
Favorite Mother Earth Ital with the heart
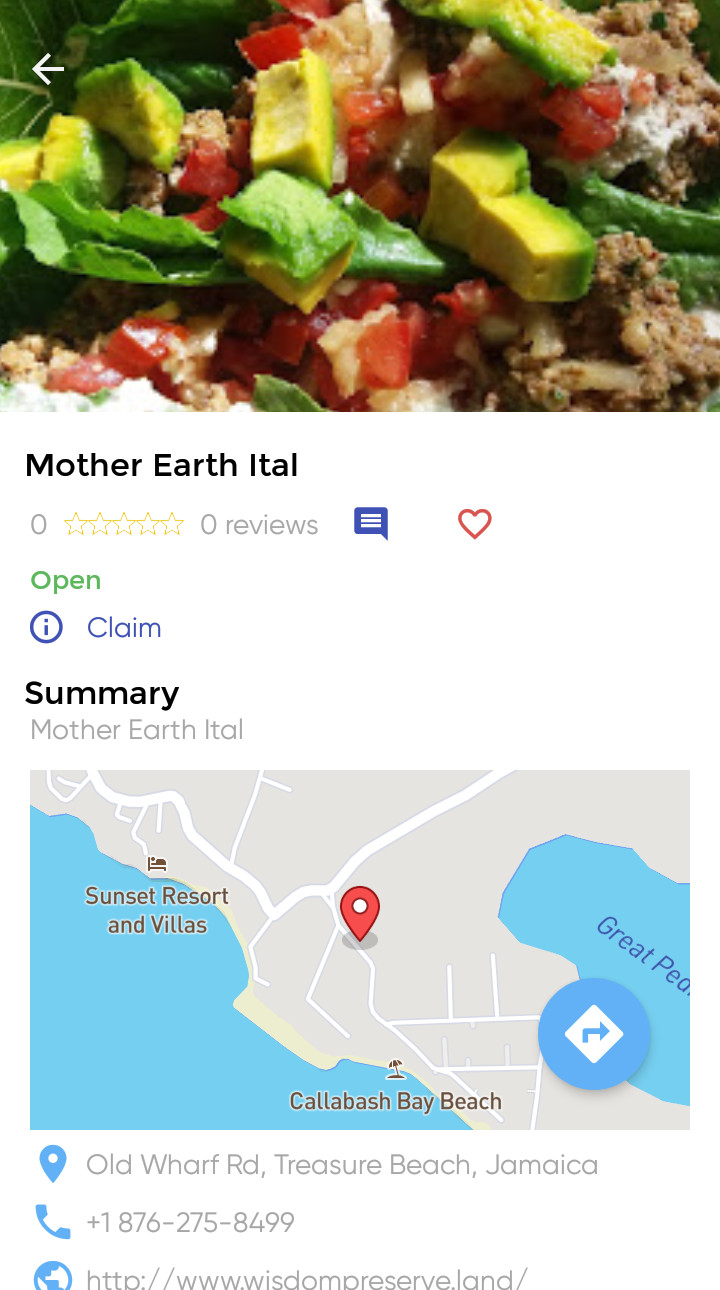click(475, 524)
